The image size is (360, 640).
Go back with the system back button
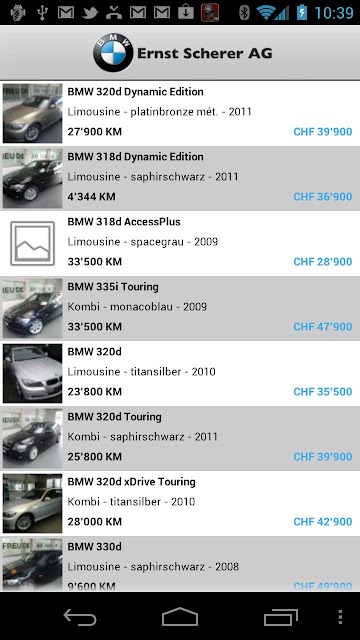(80, 617)
